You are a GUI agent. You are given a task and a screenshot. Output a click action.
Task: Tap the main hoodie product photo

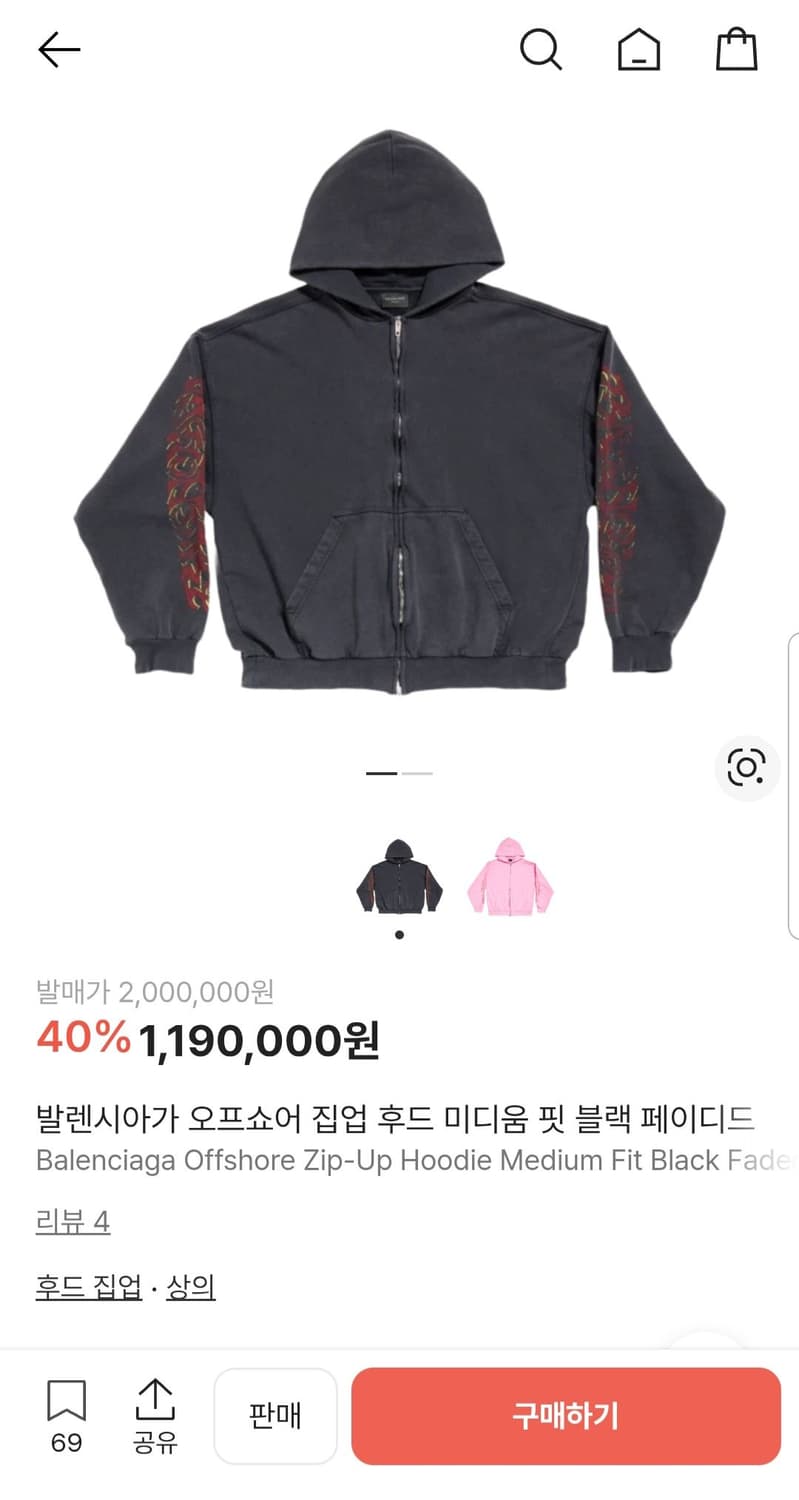[399, 420]
